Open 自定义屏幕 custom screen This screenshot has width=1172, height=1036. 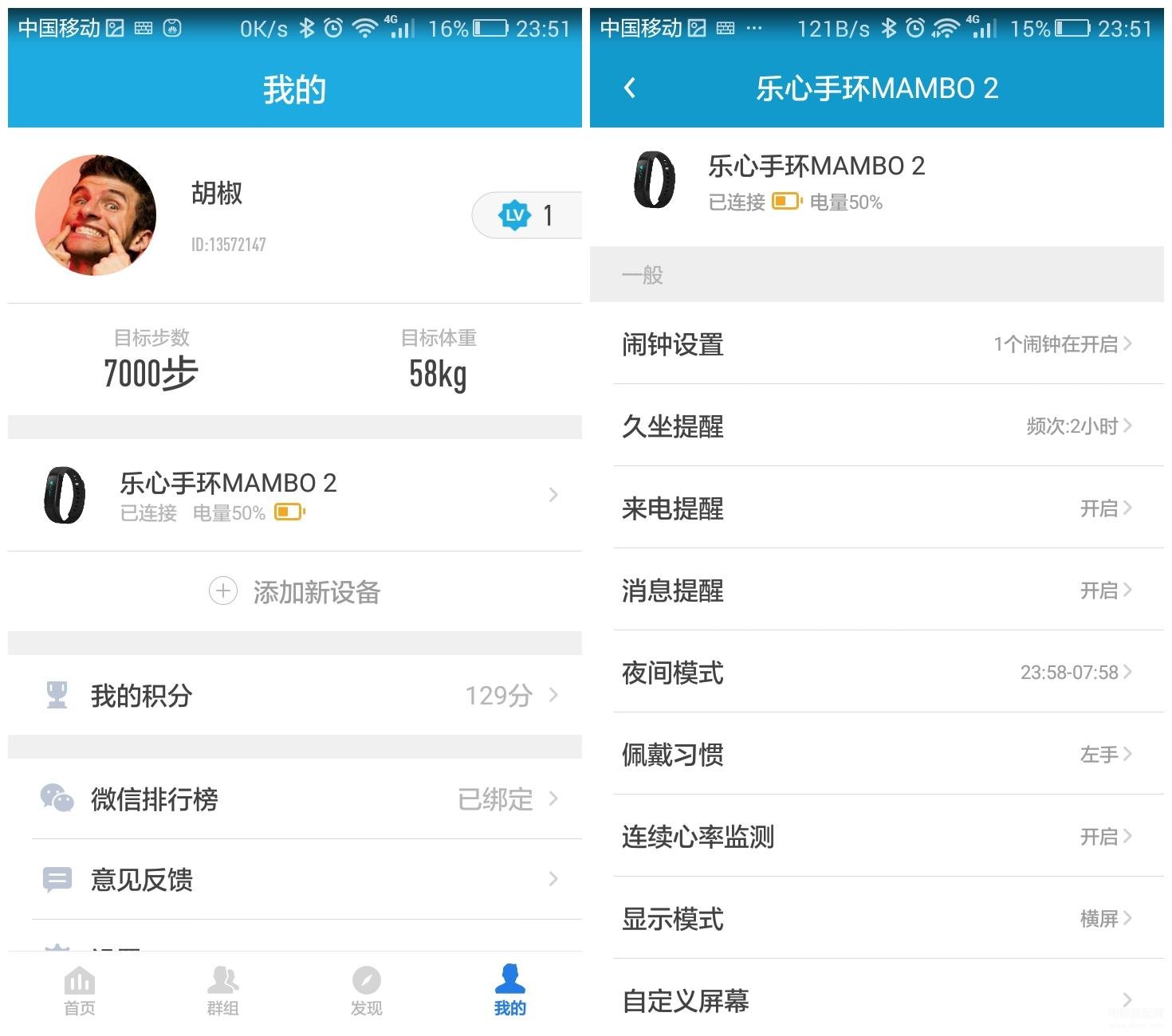point(877,1000)
